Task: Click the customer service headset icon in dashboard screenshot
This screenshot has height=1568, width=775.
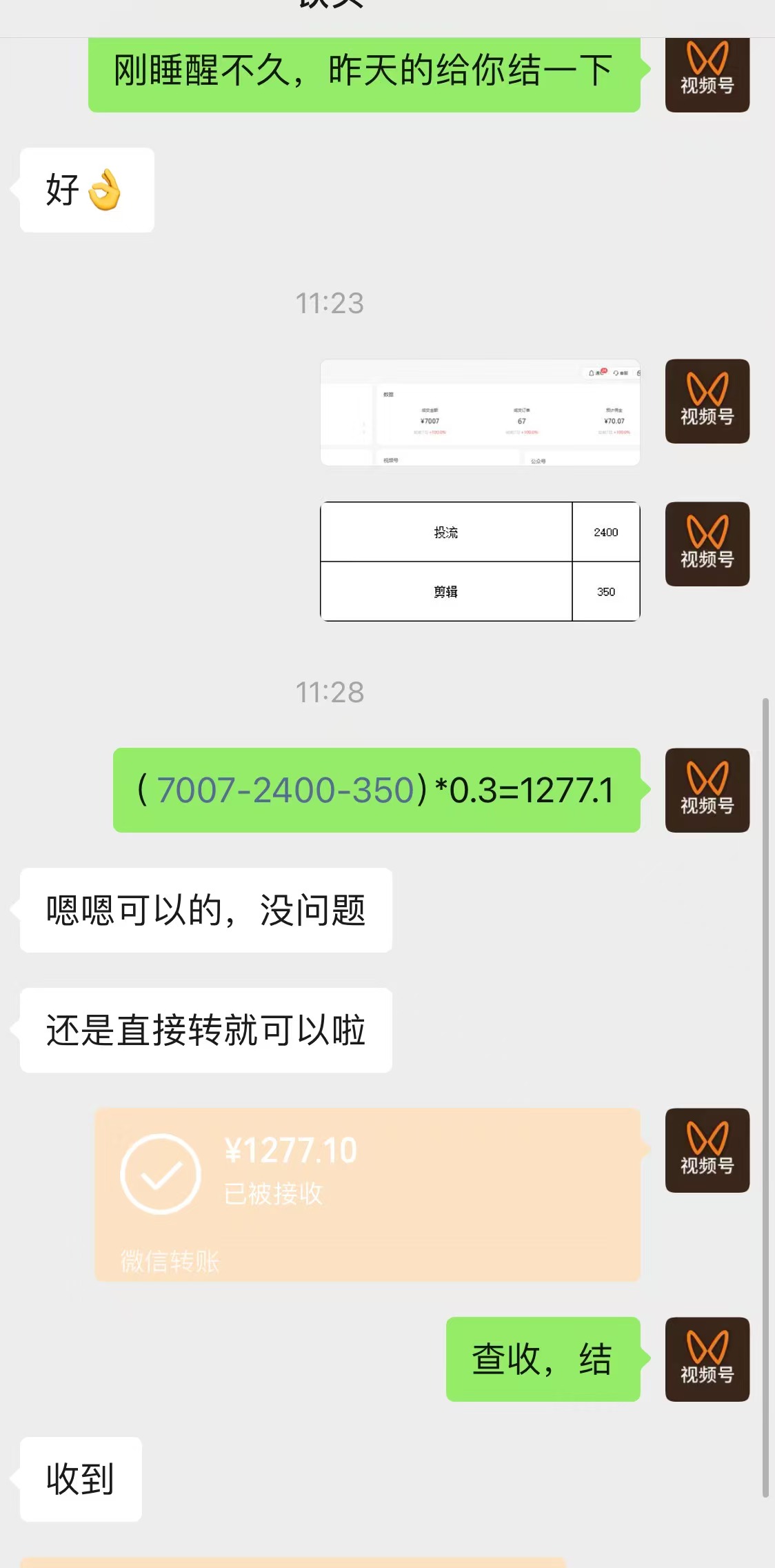Action: click(x=616, y=373)
